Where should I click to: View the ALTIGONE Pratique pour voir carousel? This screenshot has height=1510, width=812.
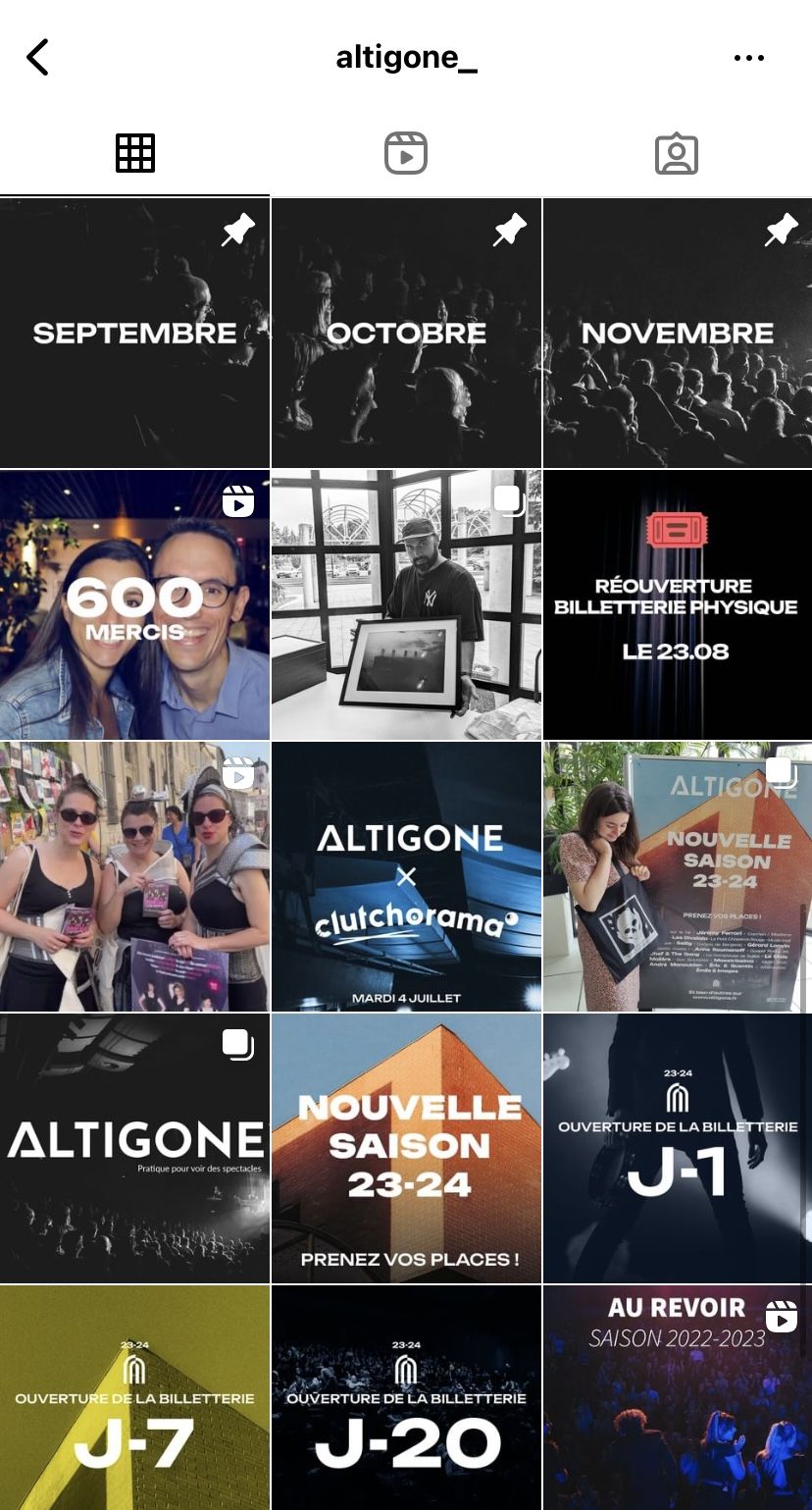(134, 1149)
